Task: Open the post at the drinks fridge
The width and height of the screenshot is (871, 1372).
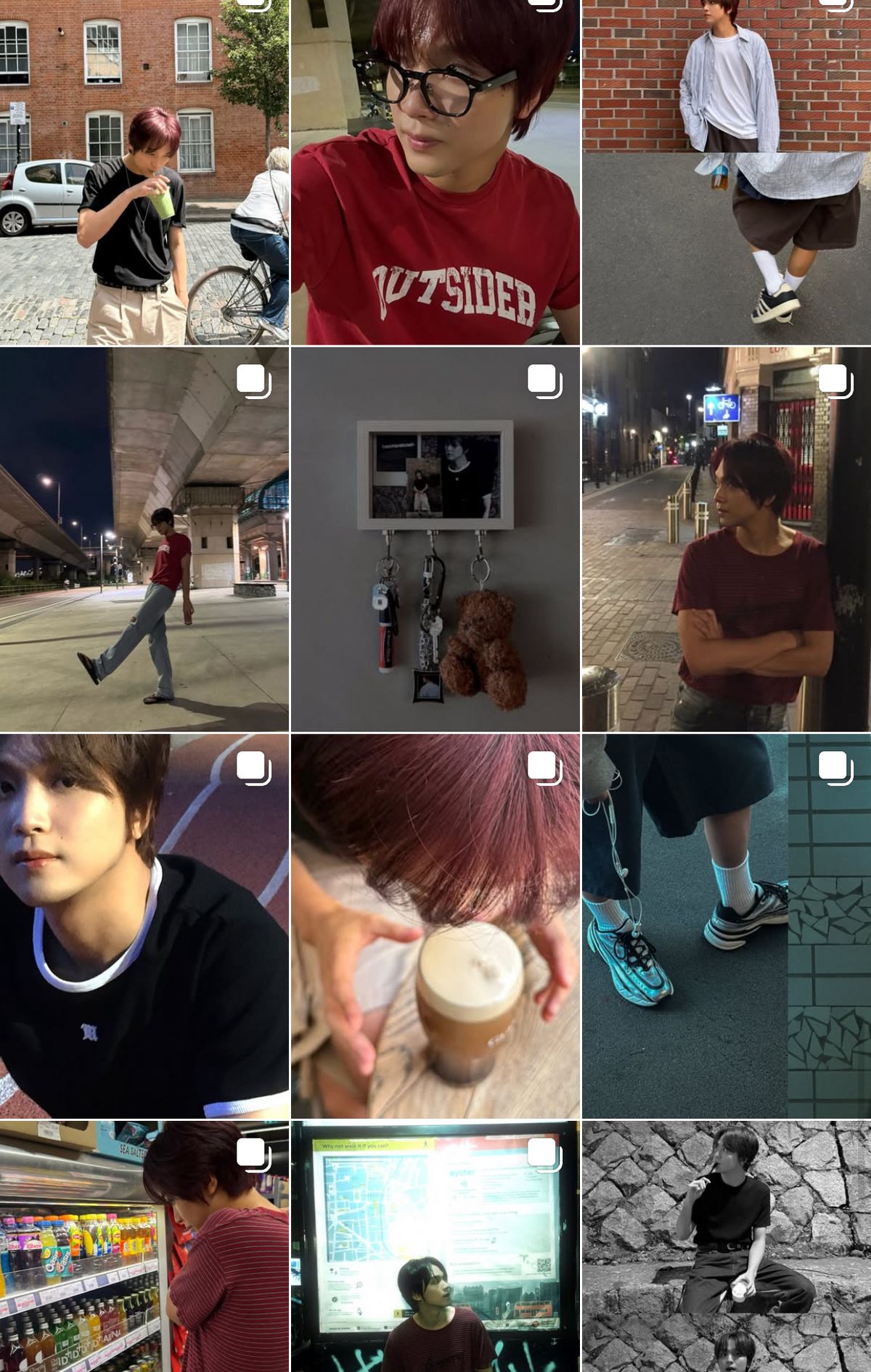Action: 144,1246
